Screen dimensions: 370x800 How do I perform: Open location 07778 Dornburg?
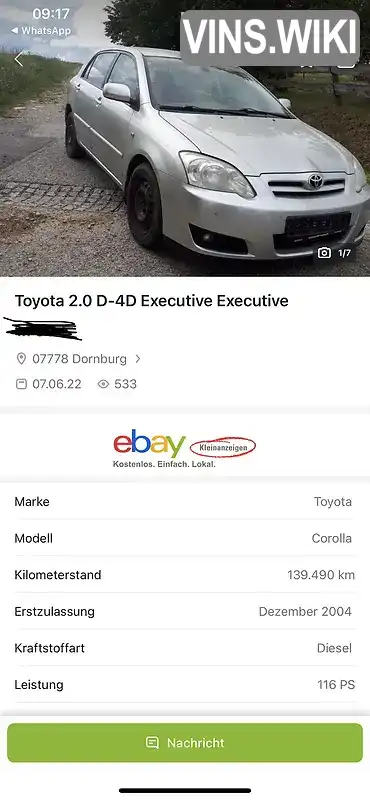(79, 359)
